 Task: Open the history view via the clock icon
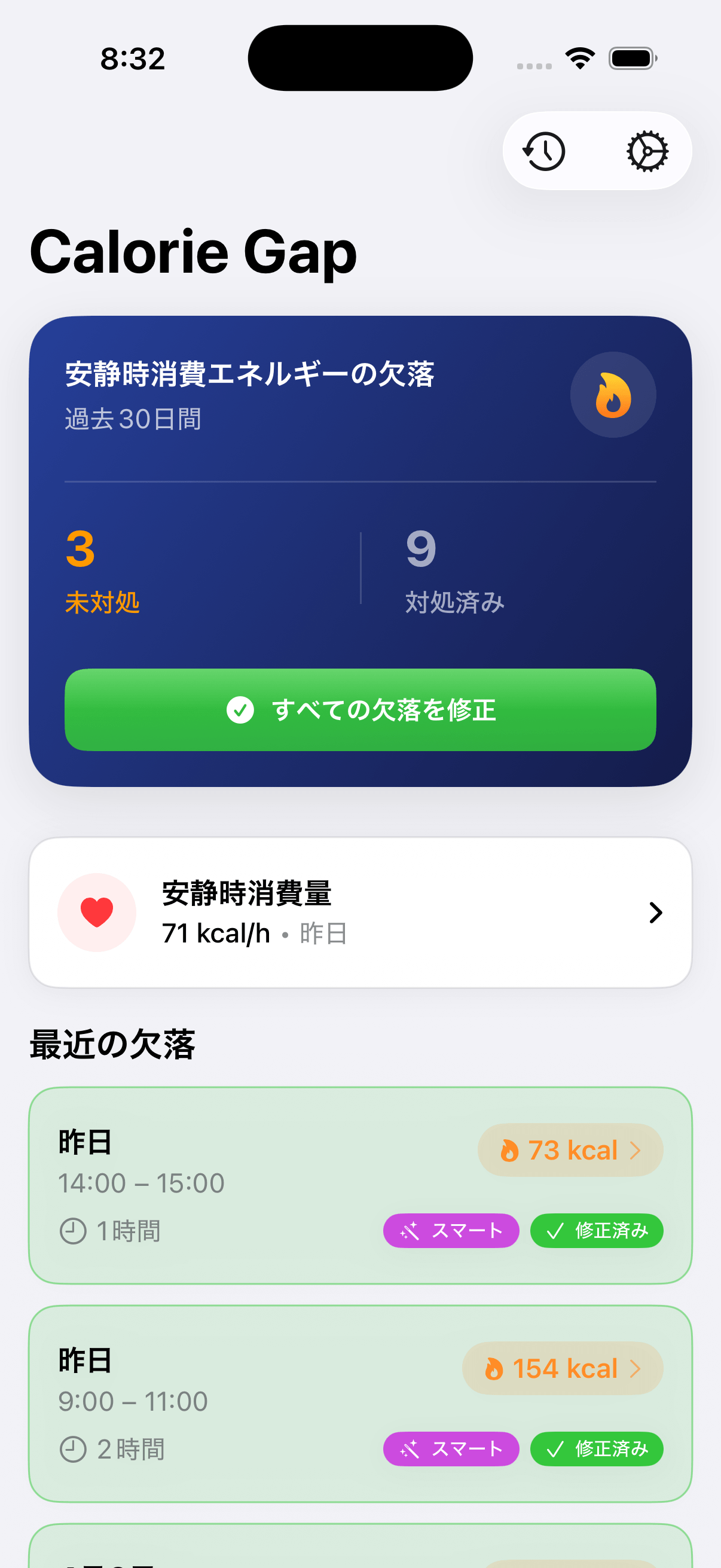tap(545, 151)
